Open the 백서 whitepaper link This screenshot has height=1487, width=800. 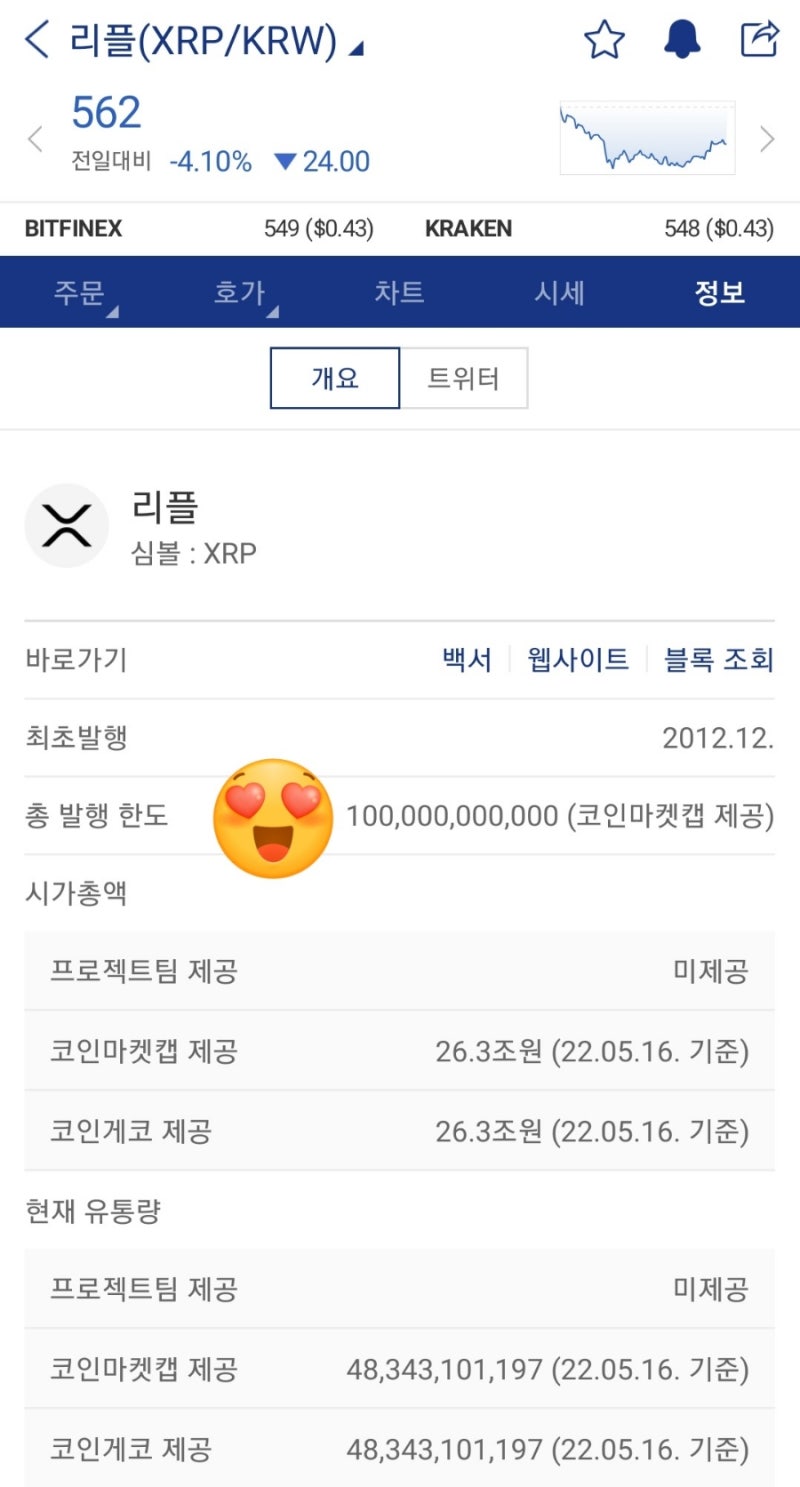click(x=467, y=660)
